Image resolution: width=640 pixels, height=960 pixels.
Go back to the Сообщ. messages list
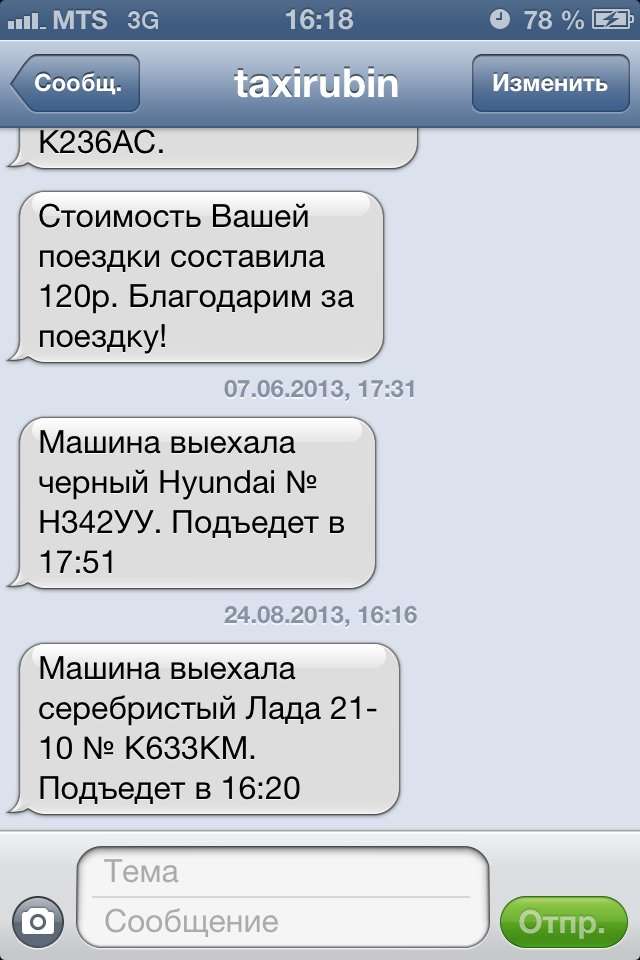click(x=76, y=83)
